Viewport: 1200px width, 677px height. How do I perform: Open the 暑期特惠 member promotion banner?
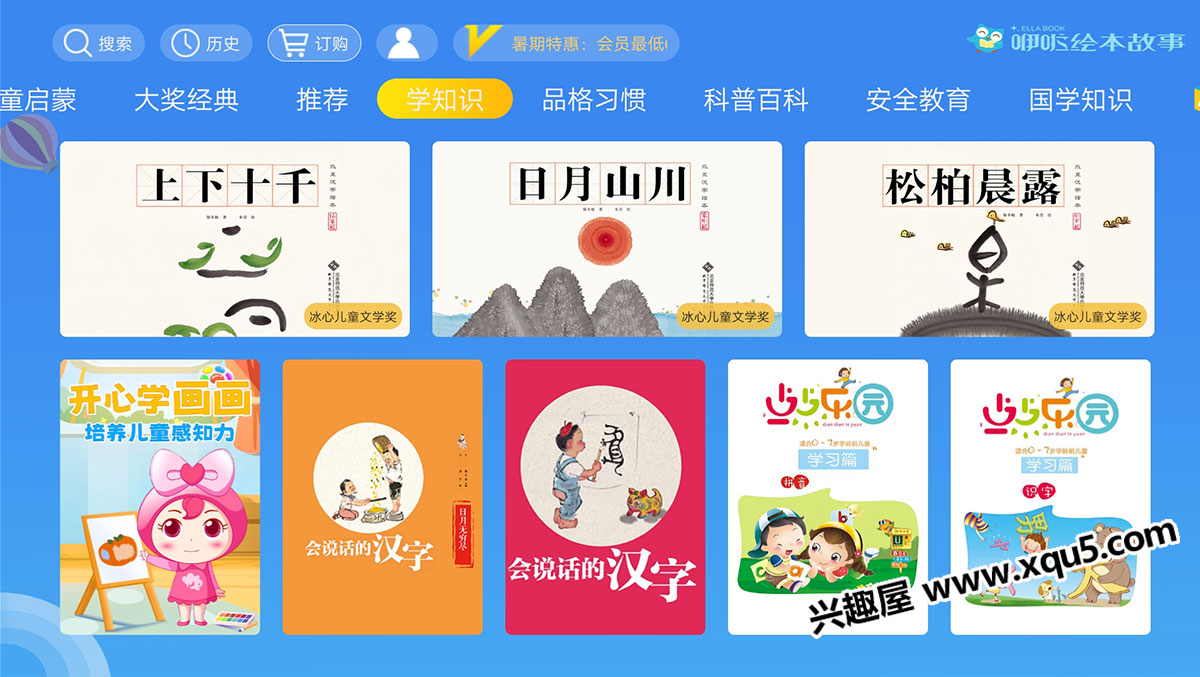[x=566, y=43]
